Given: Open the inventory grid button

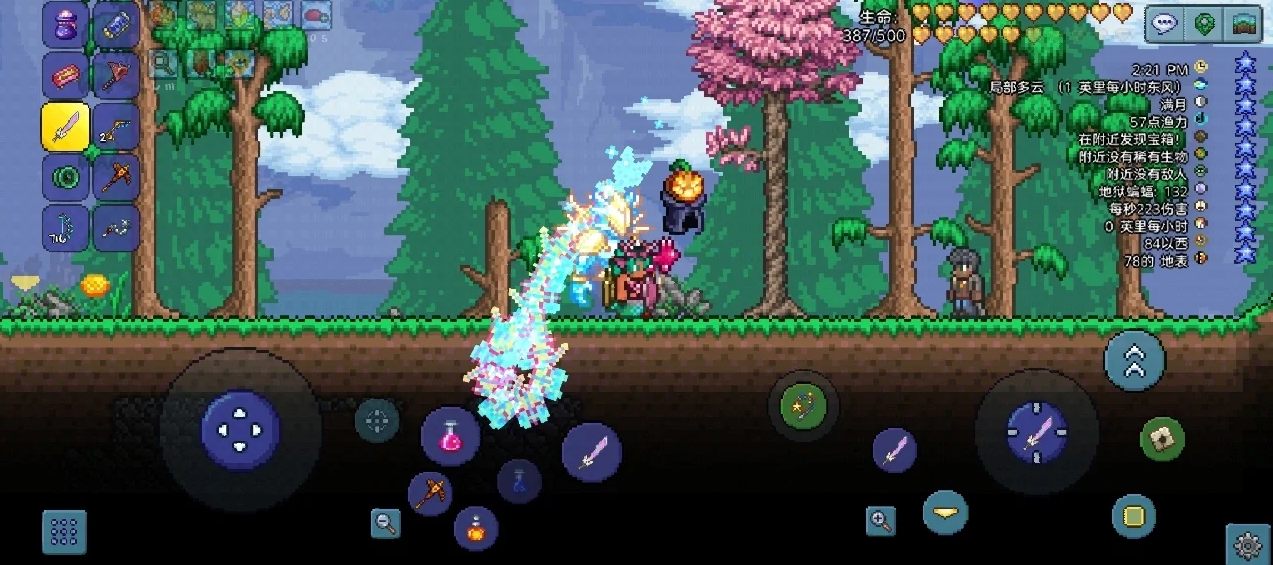Looking at the screenshot, I should click(x=64, y=532).
